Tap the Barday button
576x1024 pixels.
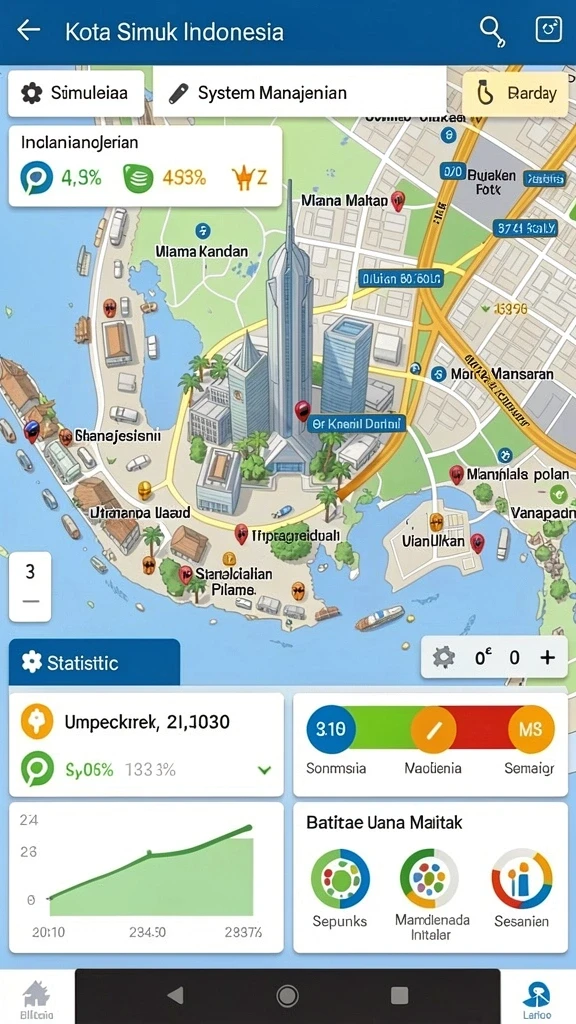pyautogui.click(x=515, y=94)
